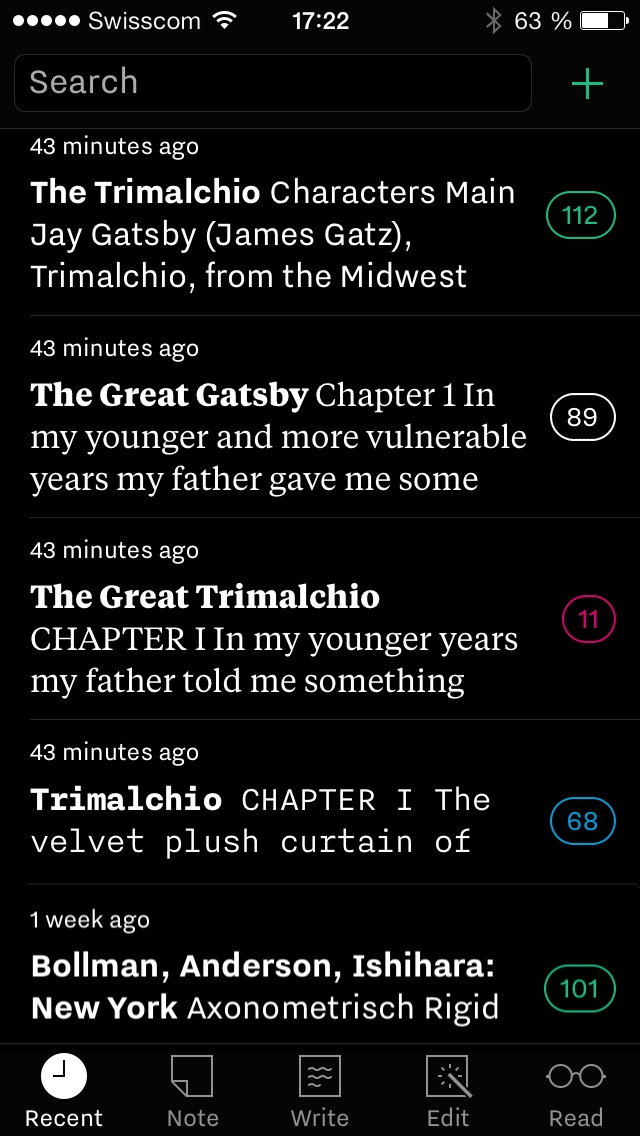Switch to the Edit tab
This screenshot has width=640, height=1136.
point(448,1090)
